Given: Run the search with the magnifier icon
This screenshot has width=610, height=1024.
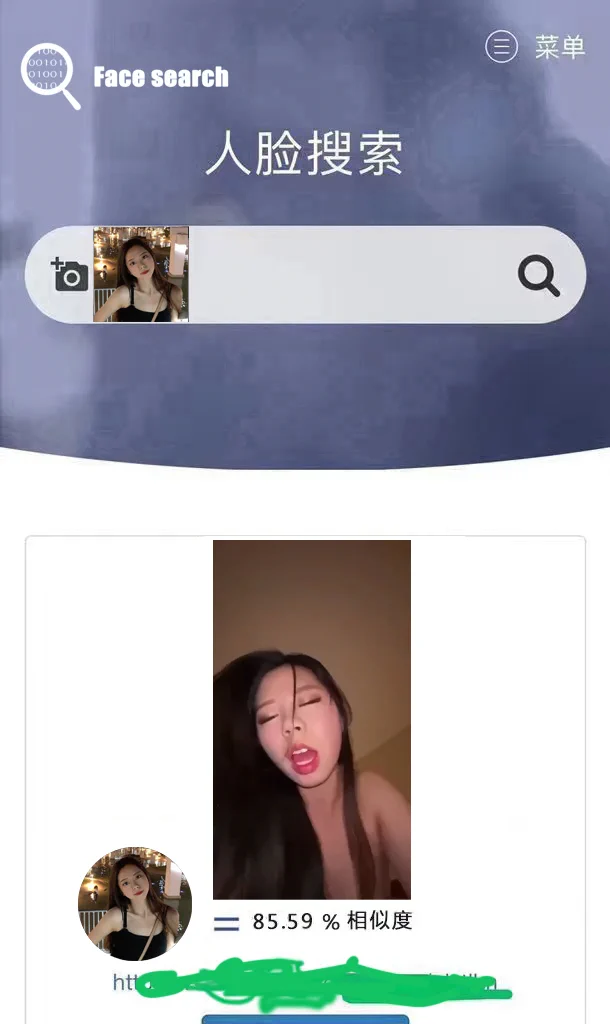Looking at the screenshot, I should [x=538, y=275].
